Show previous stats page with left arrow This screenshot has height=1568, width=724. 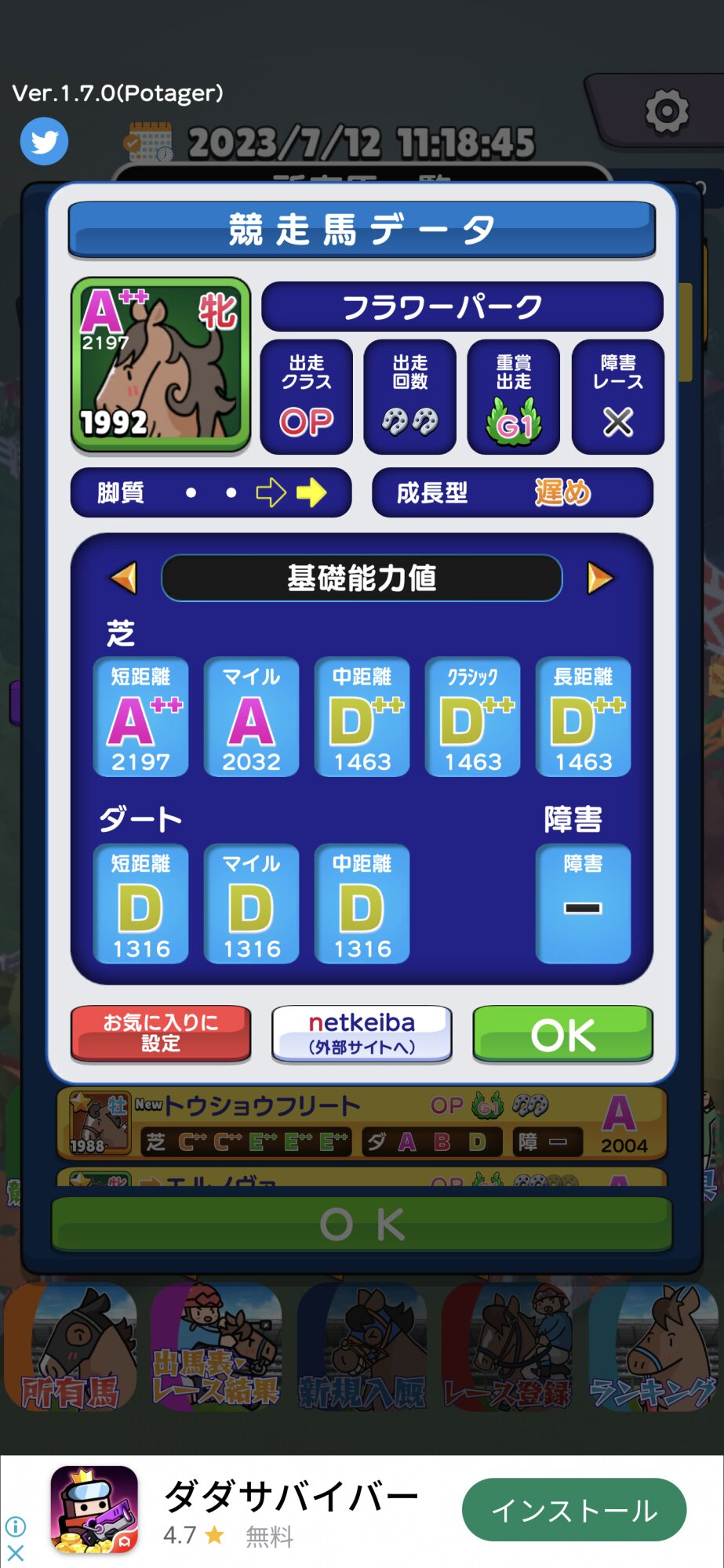tap(124, 578)
